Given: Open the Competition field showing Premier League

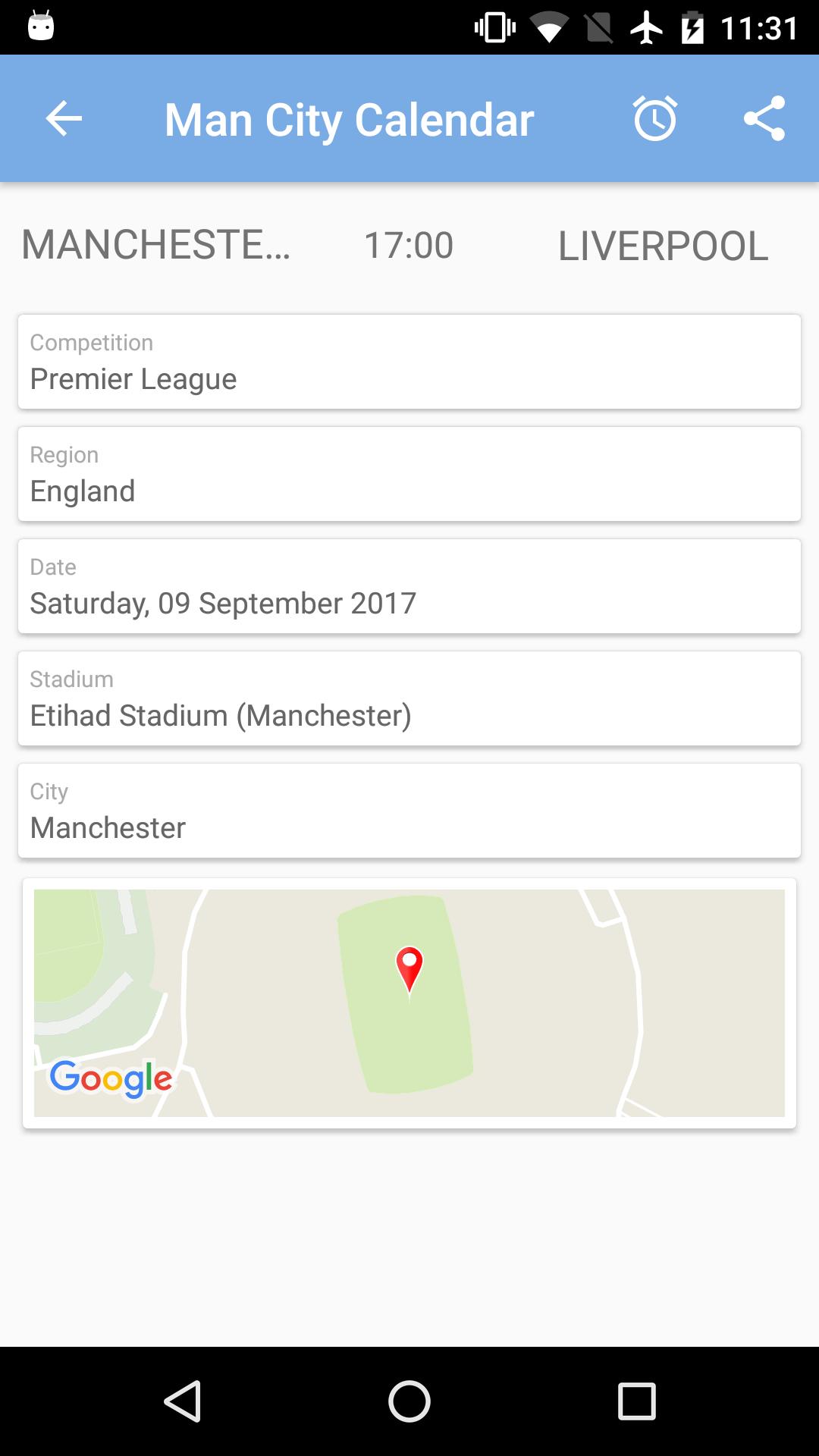Looking at the screenshot, I should pos(409,361).
